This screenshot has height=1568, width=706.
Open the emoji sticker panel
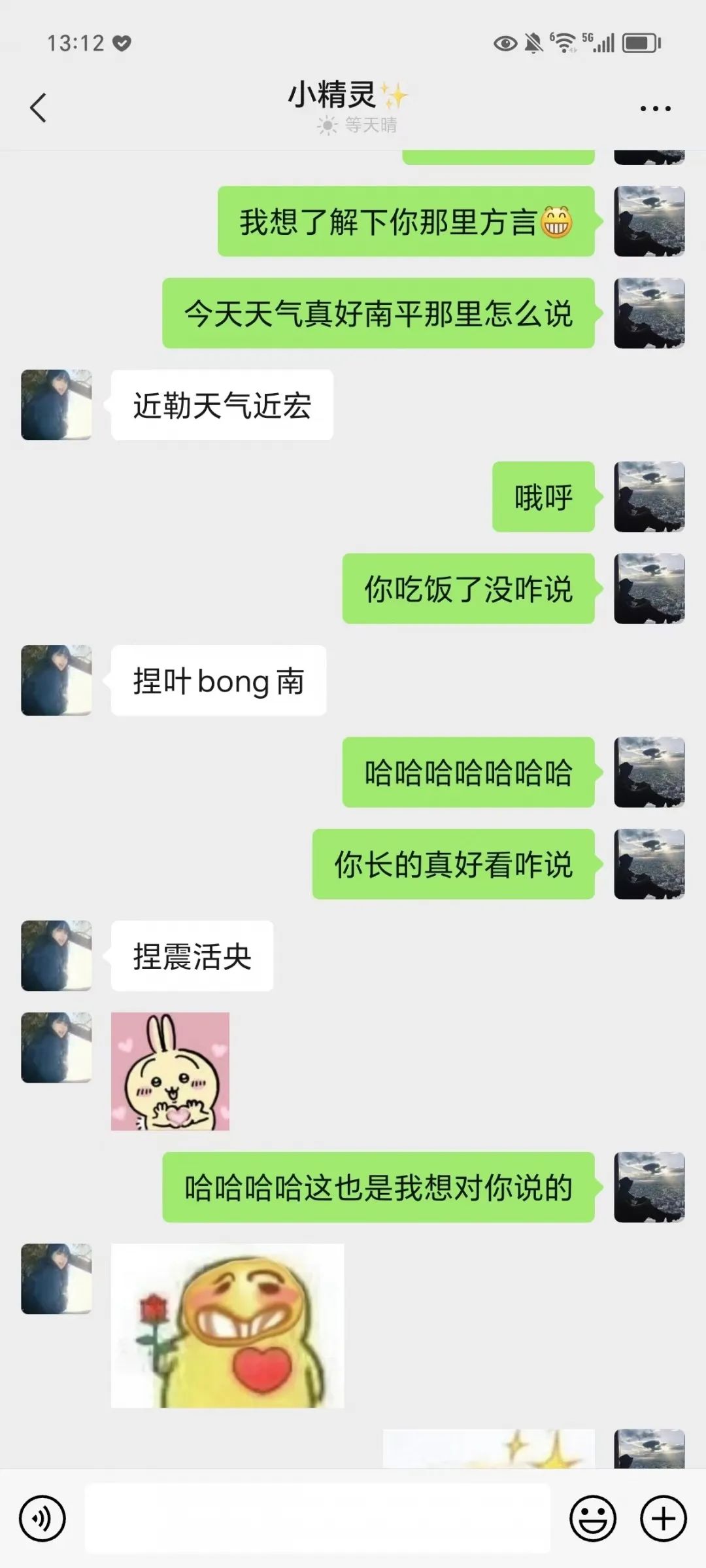pyautogui.click(x=592, y=1518)
